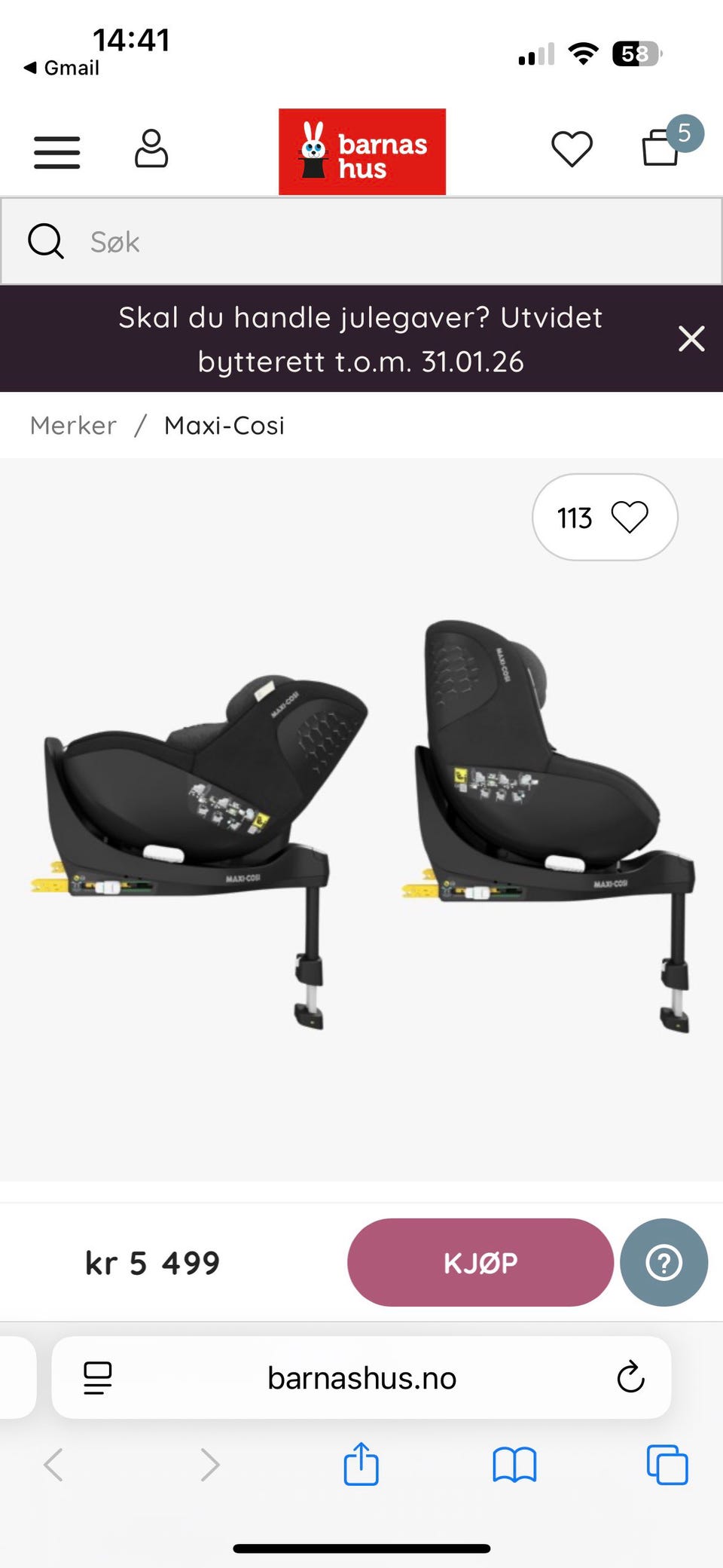Open Safari page settings menu icon
The height and width of the screenshot is (1568, 723).
click(x=98, y=1378)
